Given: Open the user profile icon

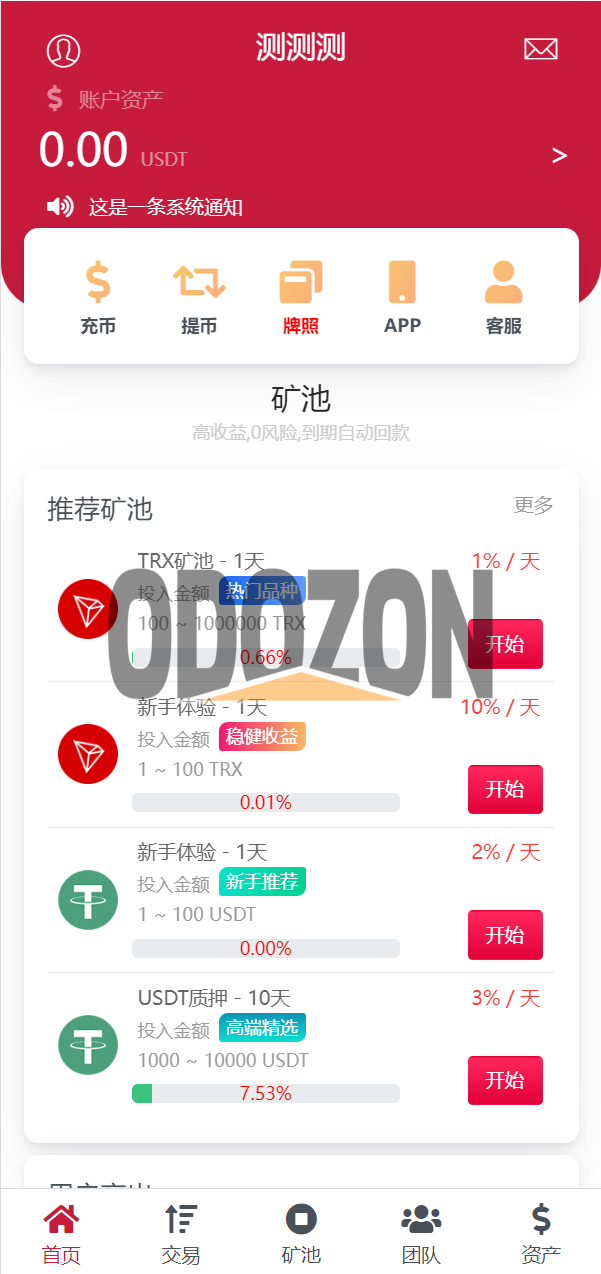Looking at the screenshot, I should (64, 50).
